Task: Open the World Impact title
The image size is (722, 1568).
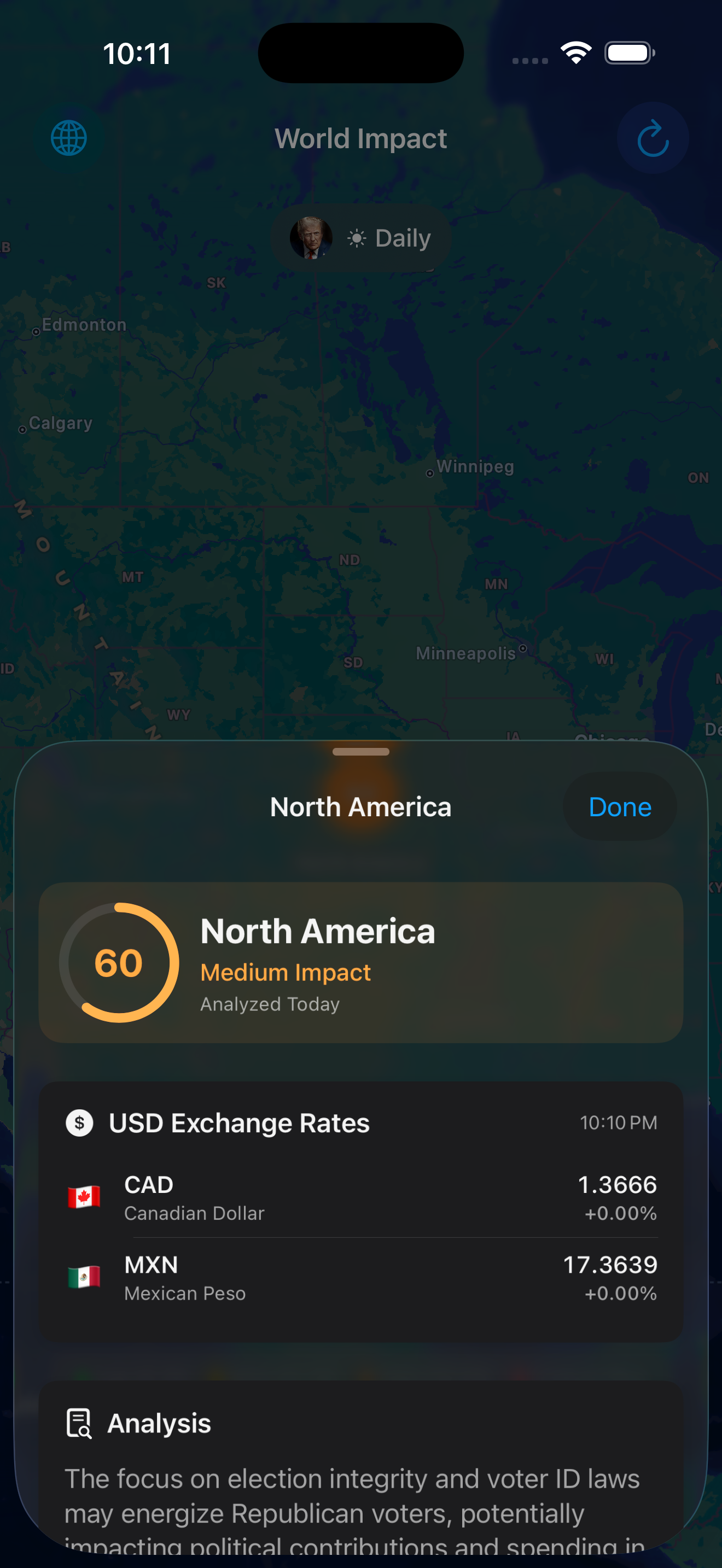Action: click(x=360, y=138)
